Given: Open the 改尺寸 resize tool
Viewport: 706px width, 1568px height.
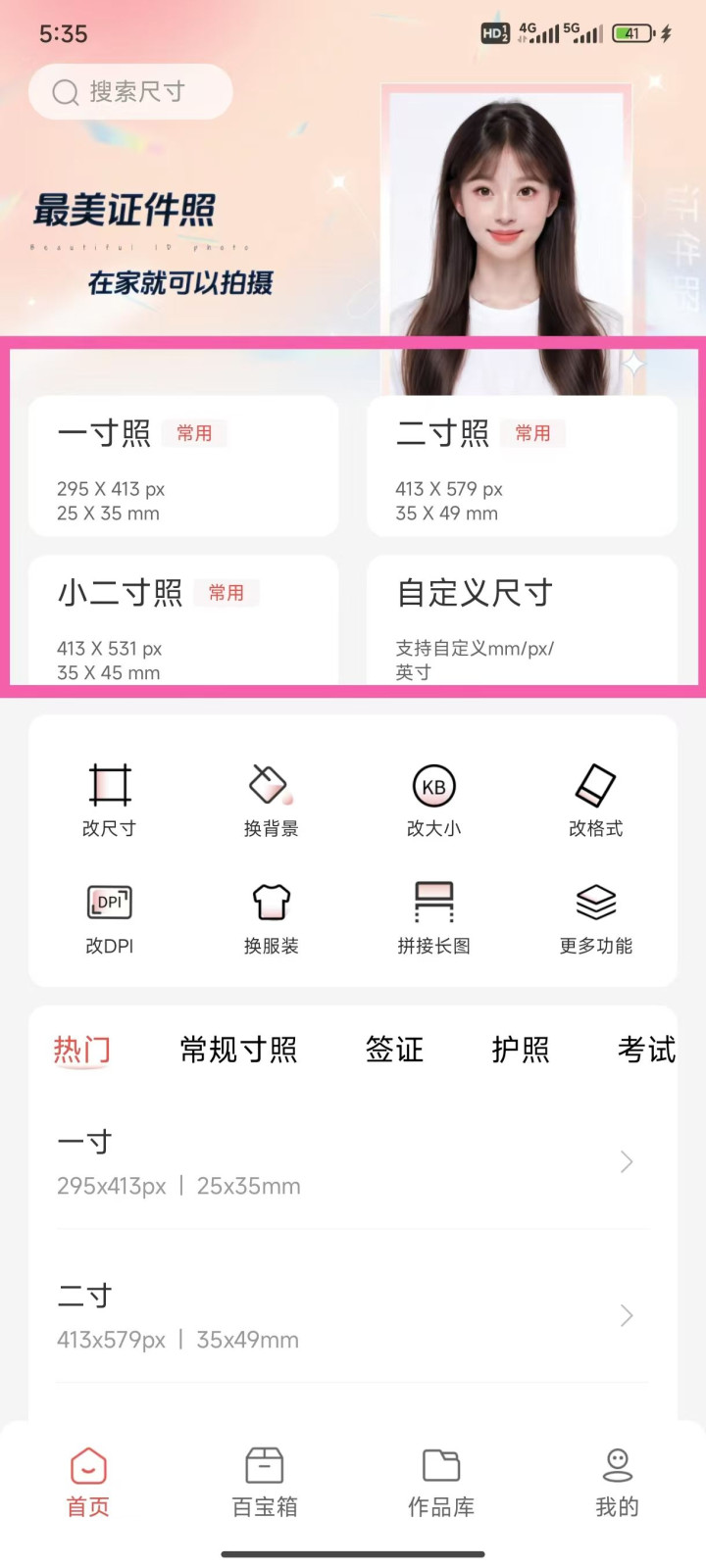Looking at the screenshot, I should 110,801.
